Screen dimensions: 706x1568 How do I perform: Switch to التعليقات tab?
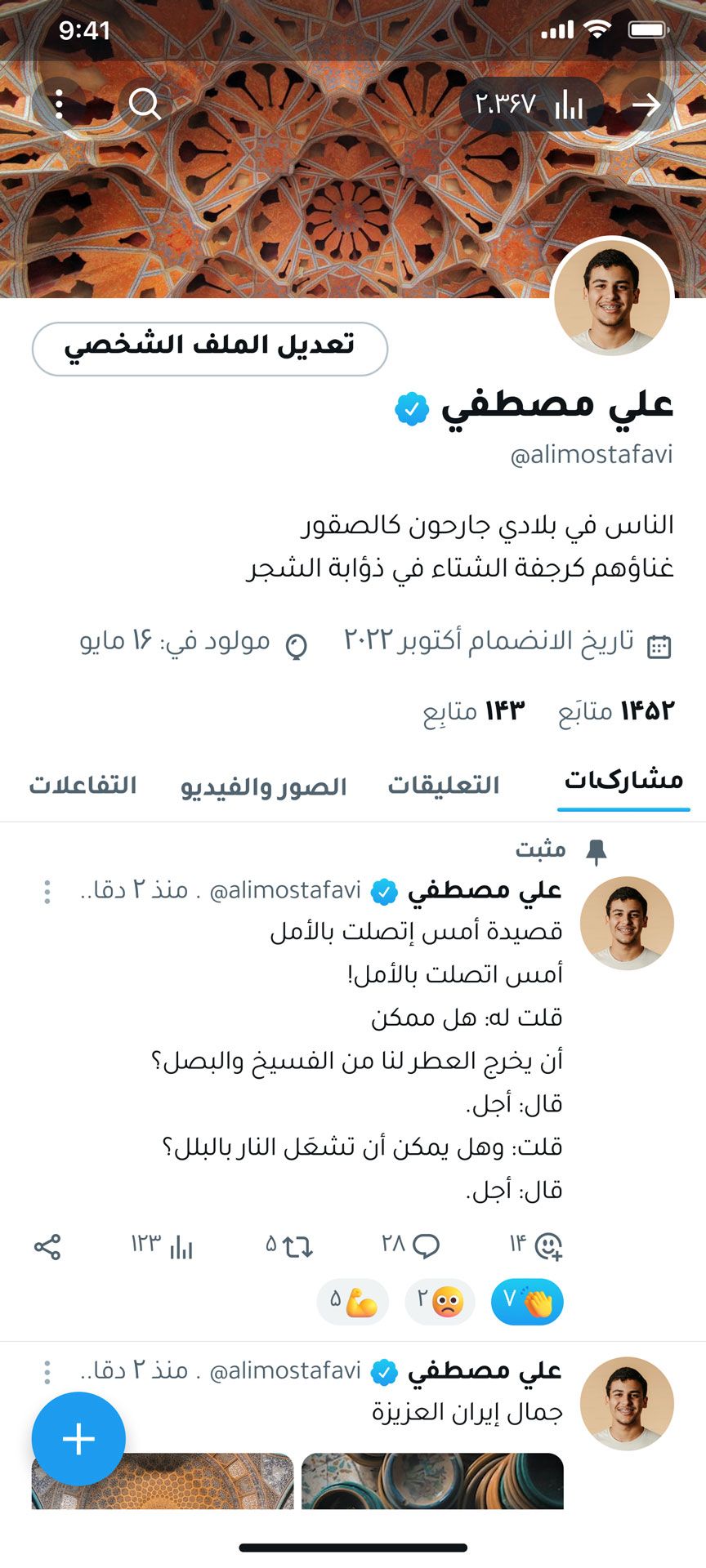[x=444, y=785]
